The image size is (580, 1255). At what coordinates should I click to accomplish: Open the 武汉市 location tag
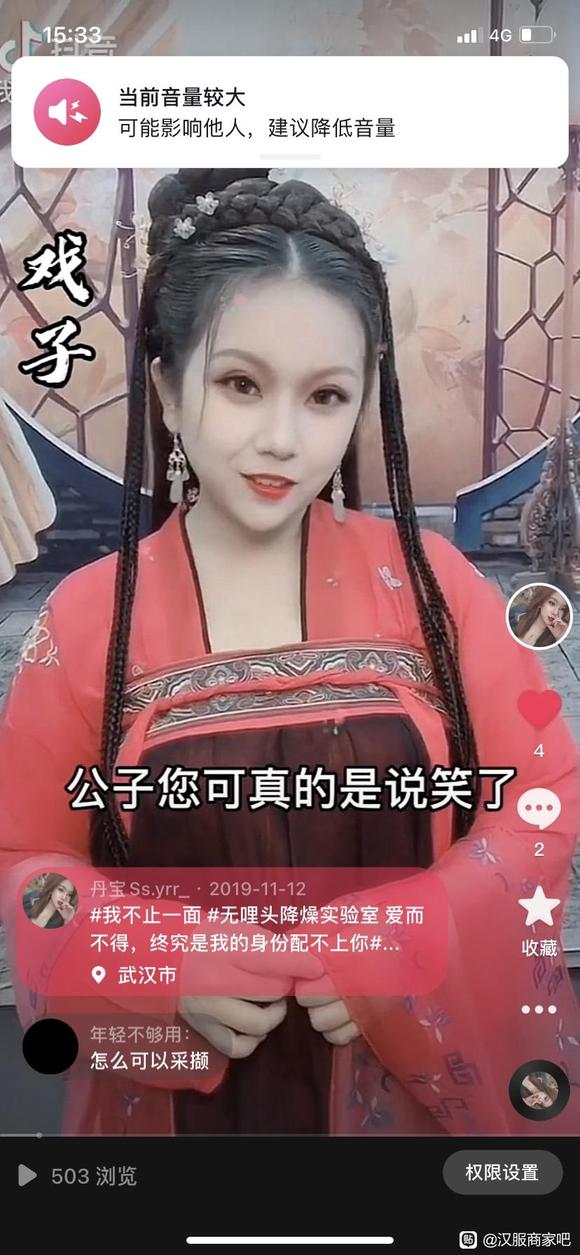[133, 973]
